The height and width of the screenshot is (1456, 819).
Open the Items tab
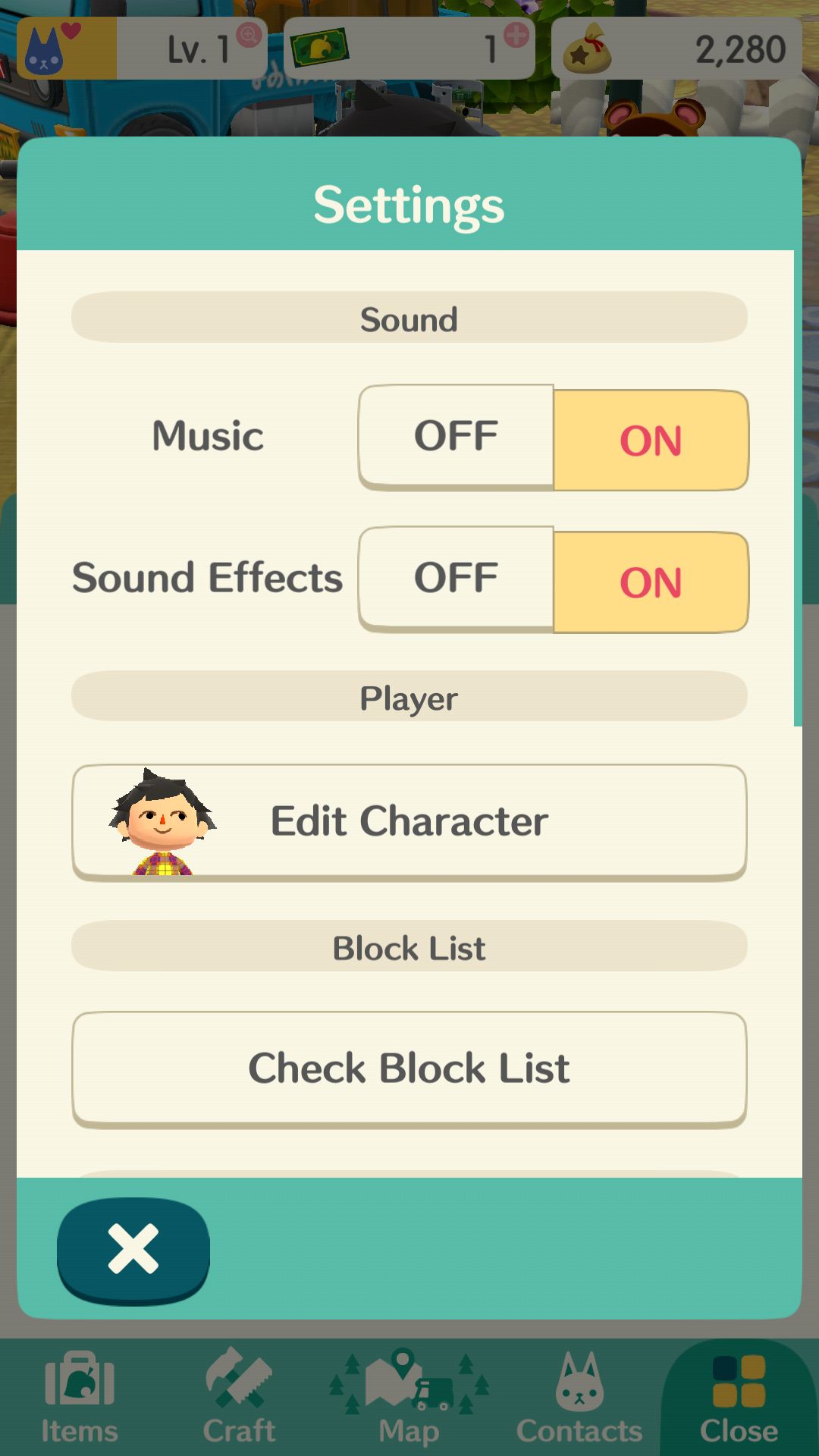pos(80,1398)
